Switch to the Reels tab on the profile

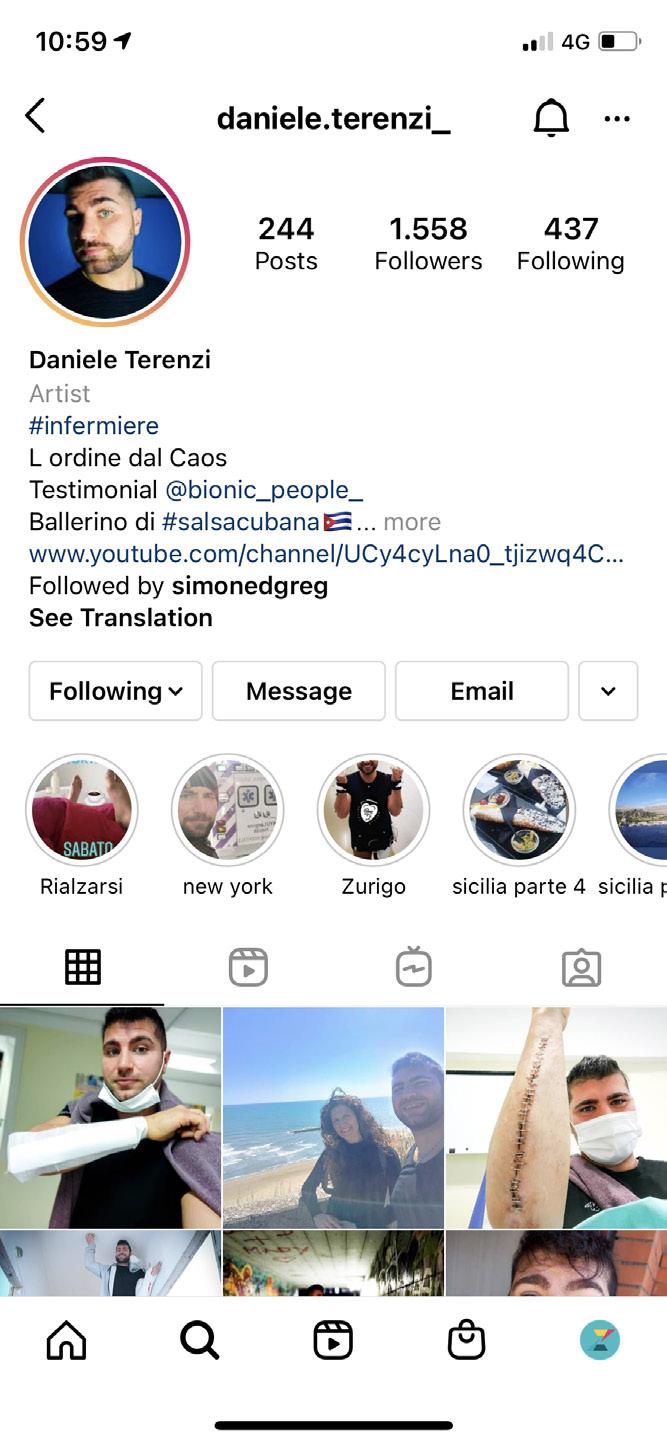tap(248, 967)
